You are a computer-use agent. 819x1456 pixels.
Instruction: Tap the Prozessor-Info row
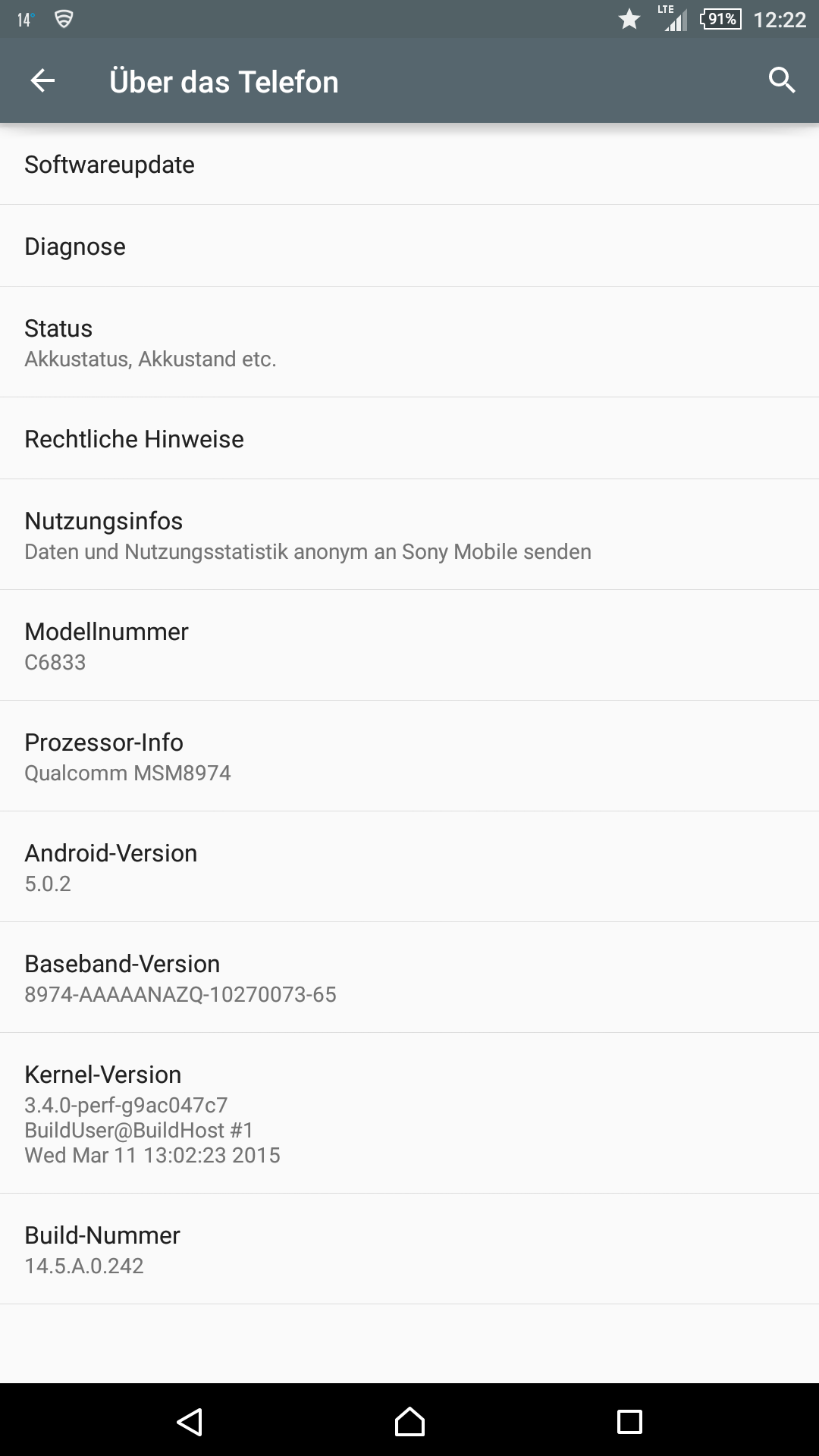tap(409, 756)
